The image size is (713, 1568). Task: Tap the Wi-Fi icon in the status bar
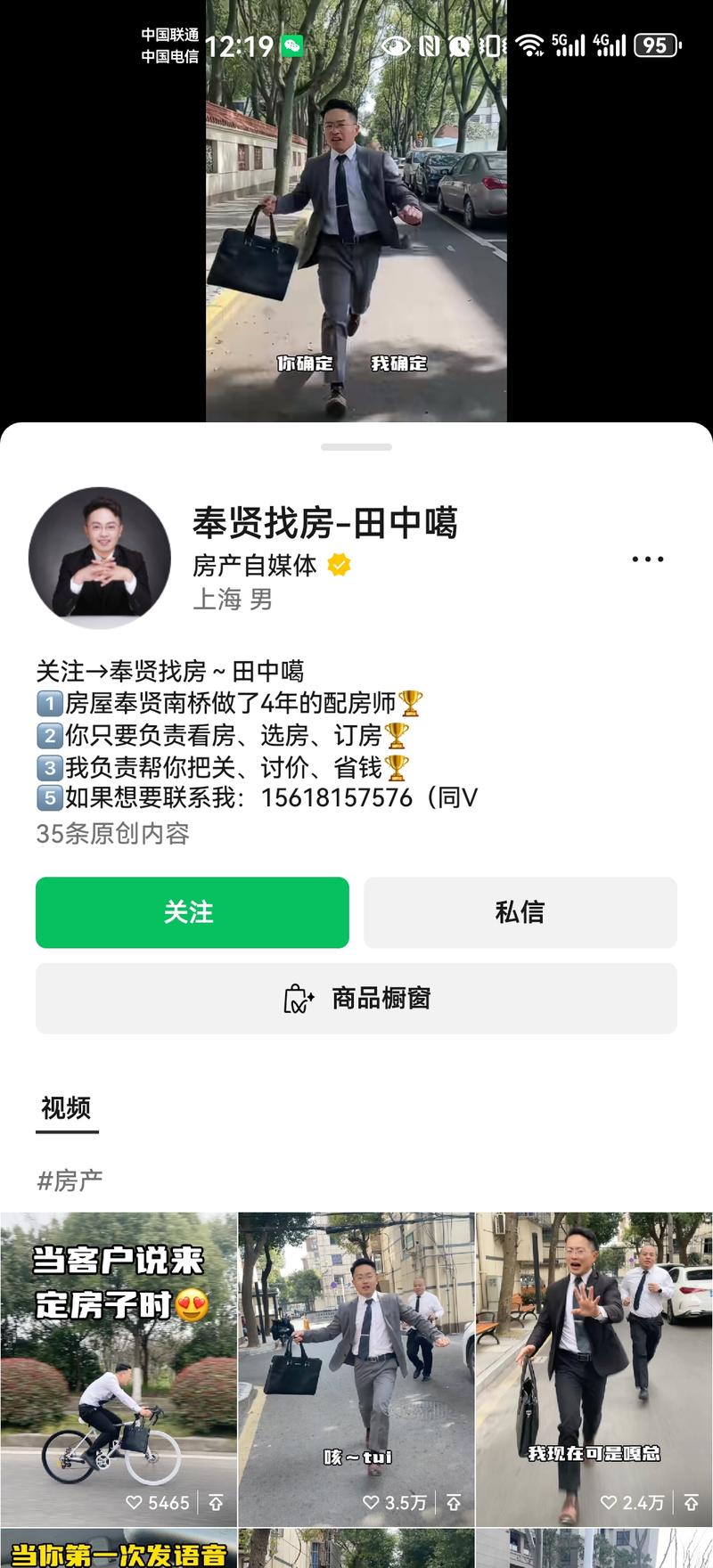529,43
